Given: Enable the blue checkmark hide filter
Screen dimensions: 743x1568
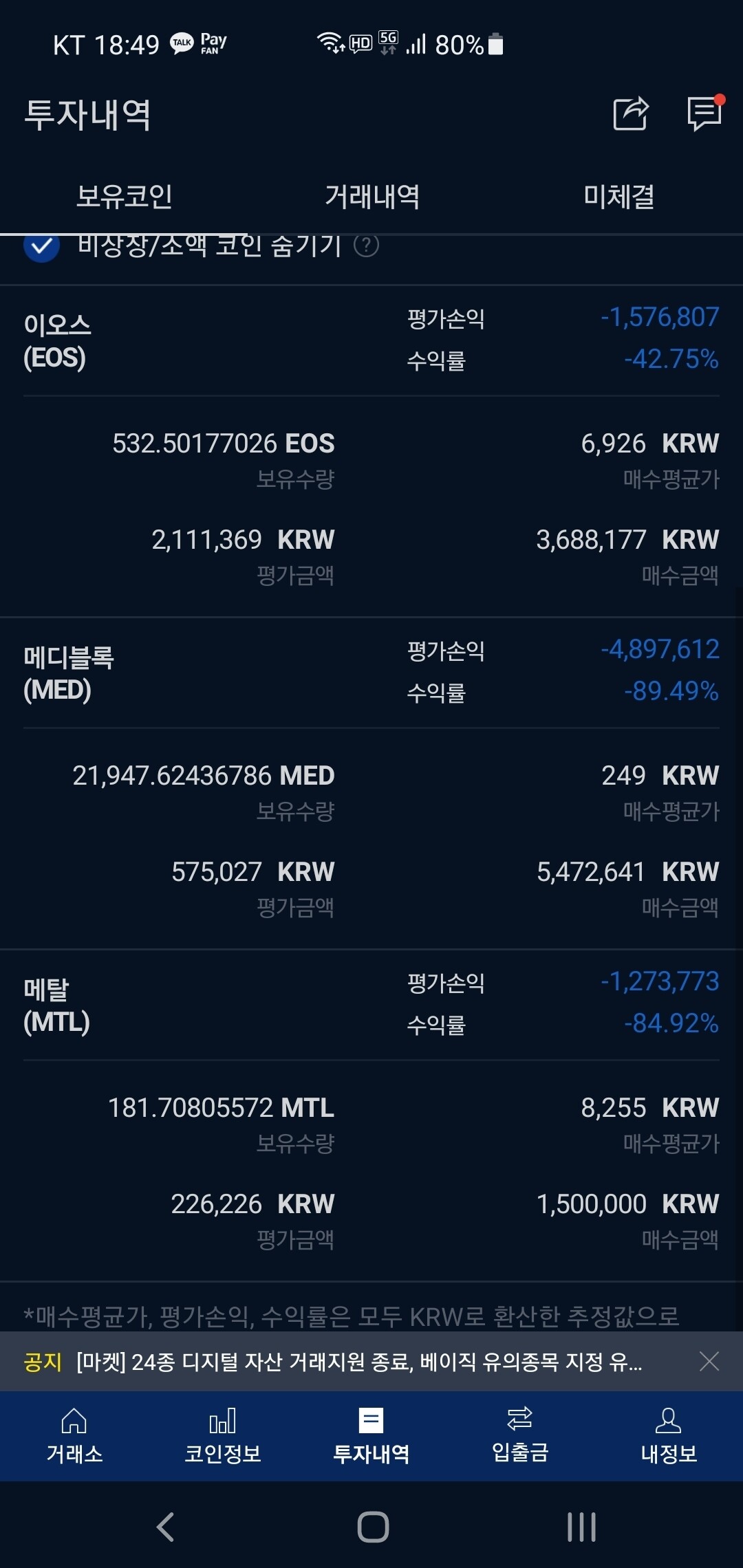Looking at the screenshot, I should [x=43, y=249].
